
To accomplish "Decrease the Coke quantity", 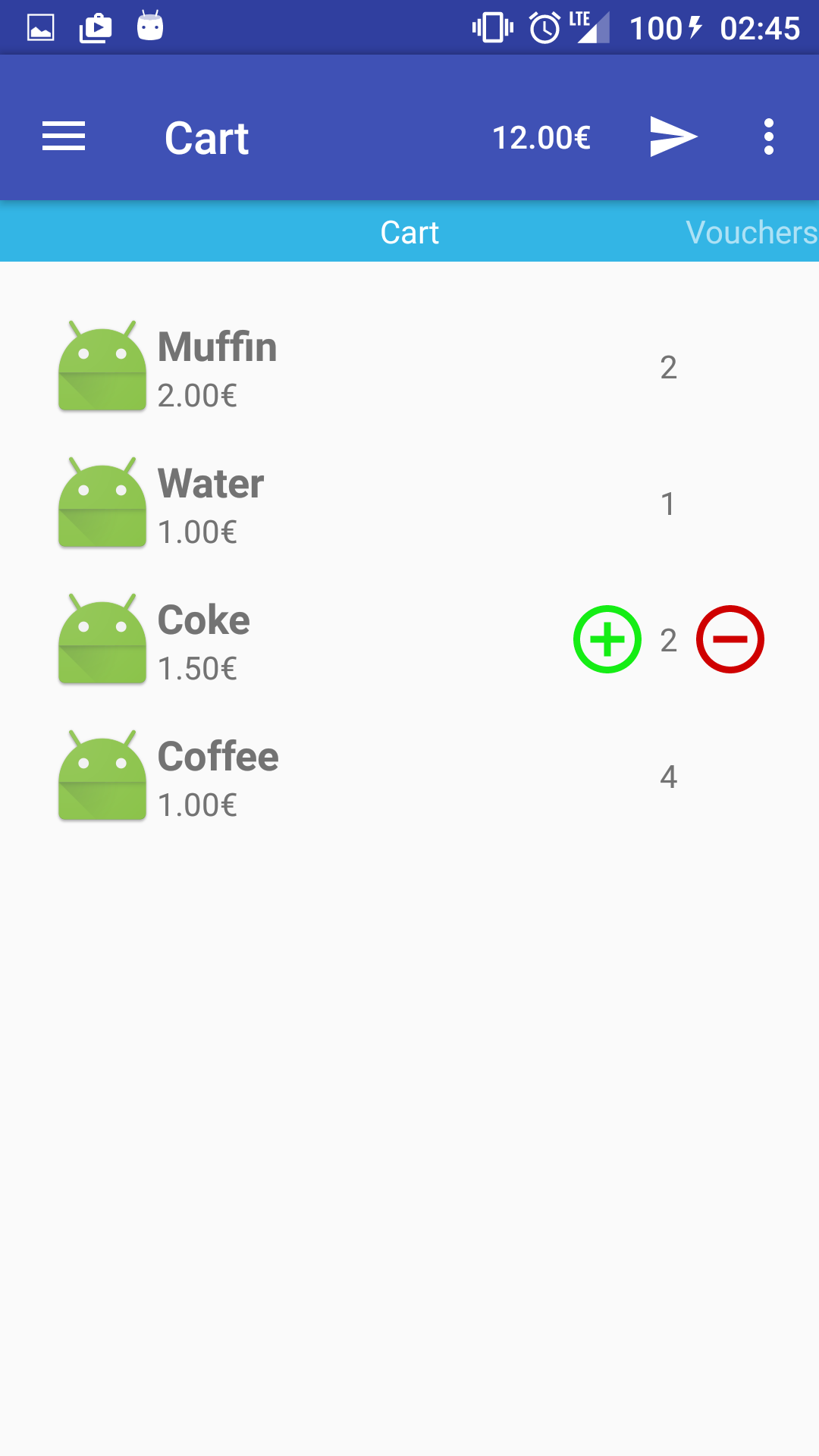I will pos(730,639).
